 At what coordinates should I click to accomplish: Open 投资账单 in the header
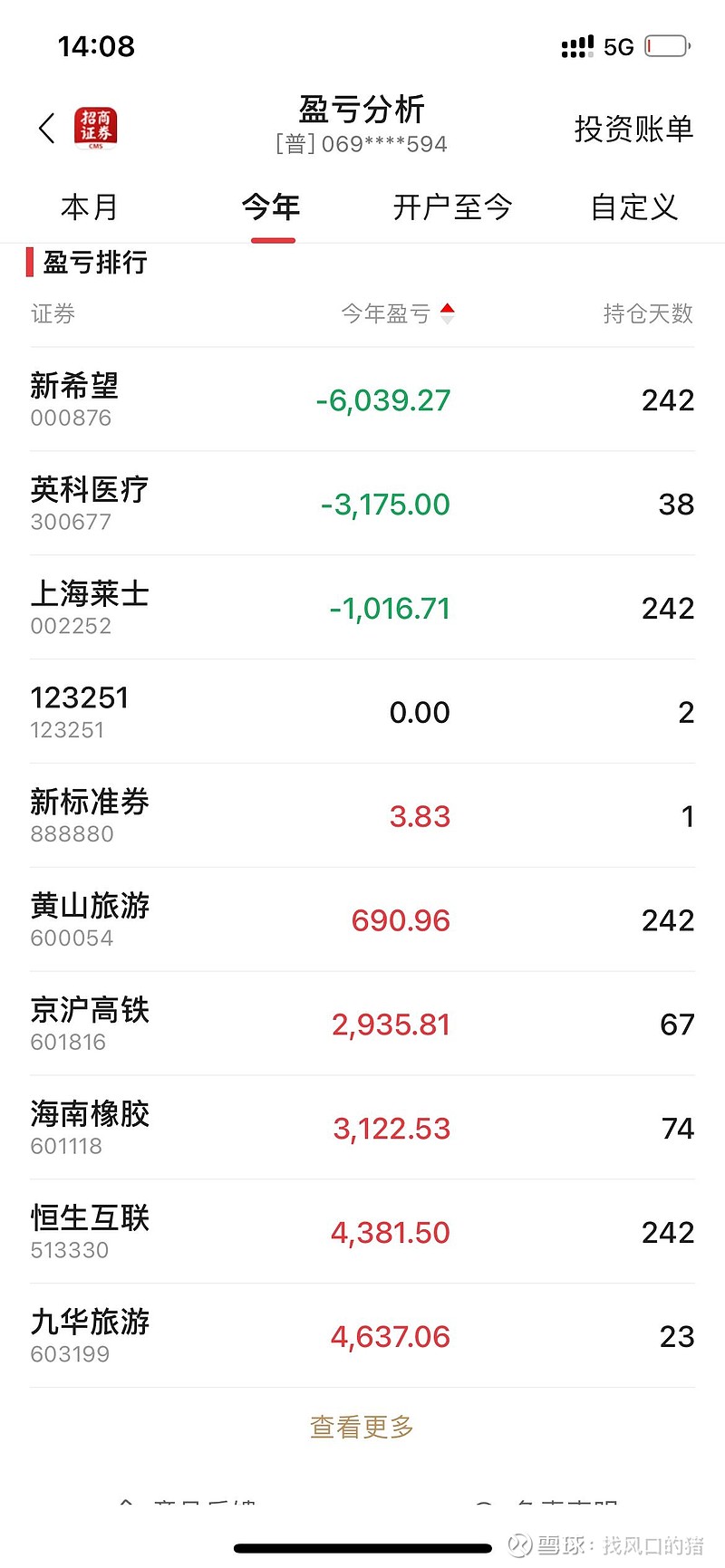633,130
